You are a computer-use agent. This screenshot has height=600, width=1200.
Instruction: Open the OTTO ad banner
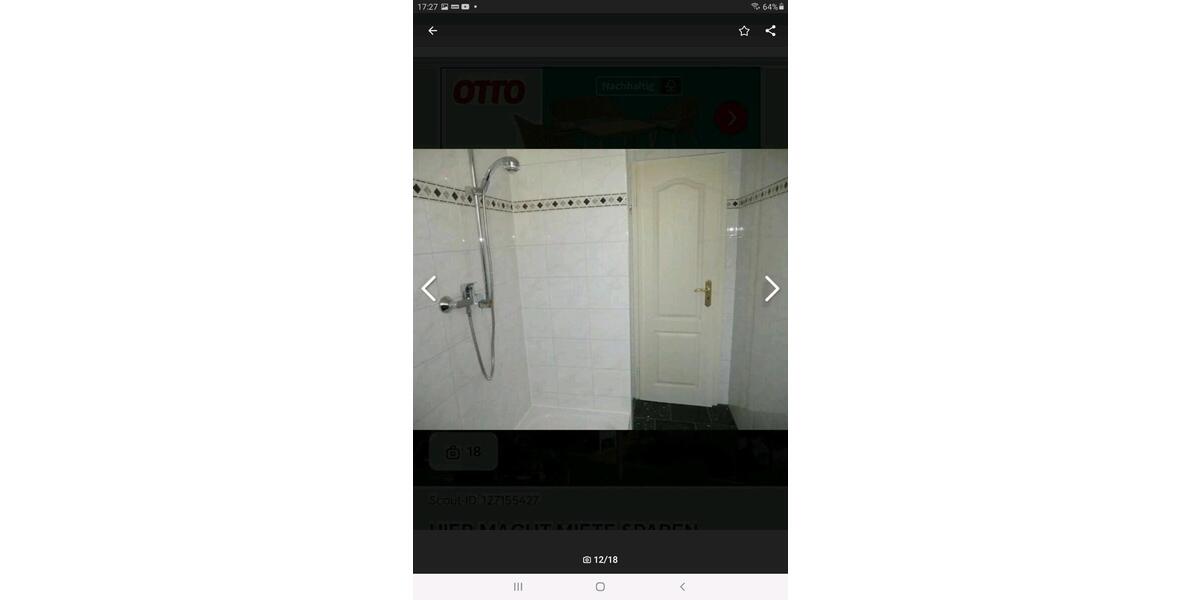(600, 107)
